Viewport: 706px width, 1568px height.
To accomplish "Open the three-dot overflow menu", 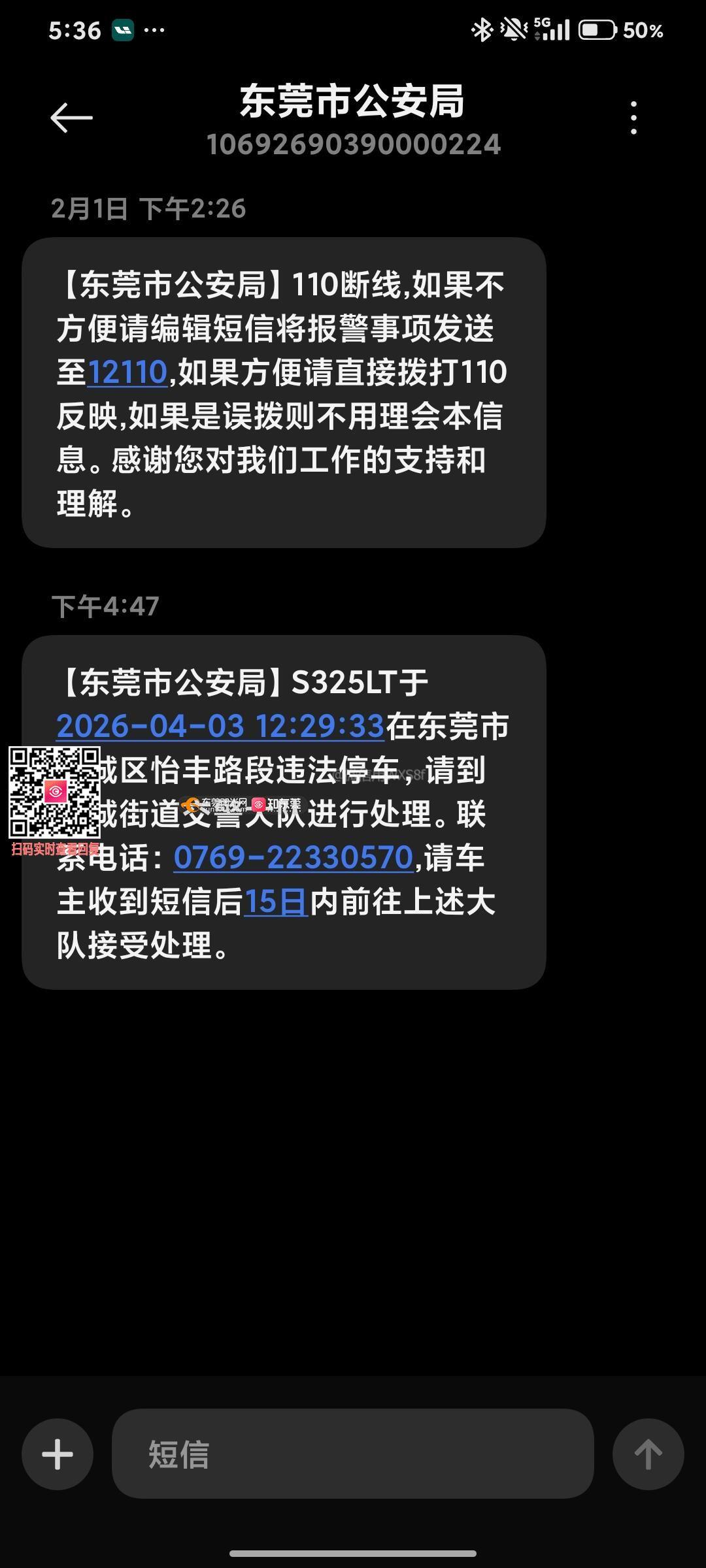I will pyautogui.click(x=633, y=118).
